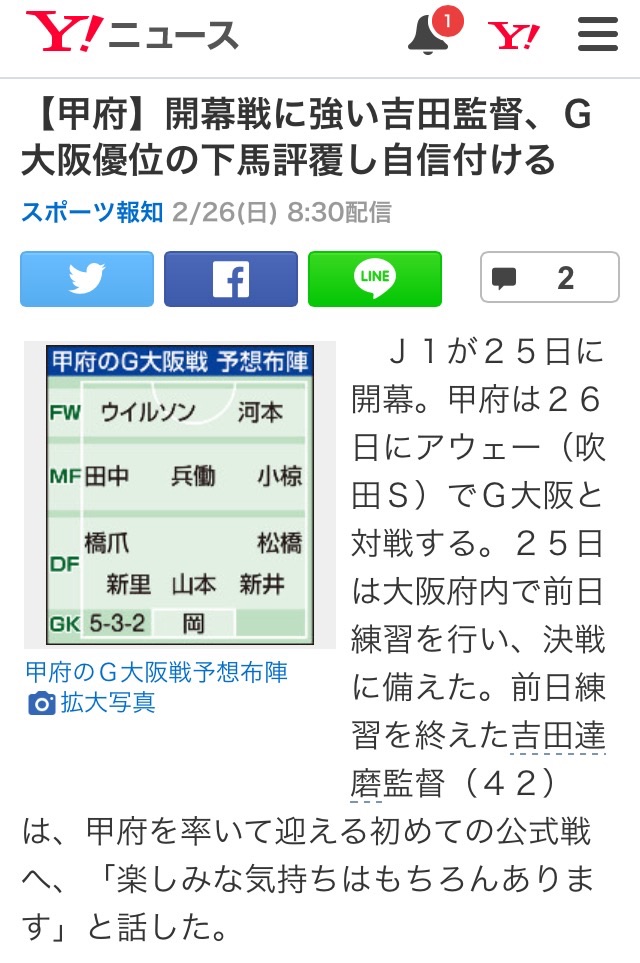Open the lineup formation image

(180, 494)
